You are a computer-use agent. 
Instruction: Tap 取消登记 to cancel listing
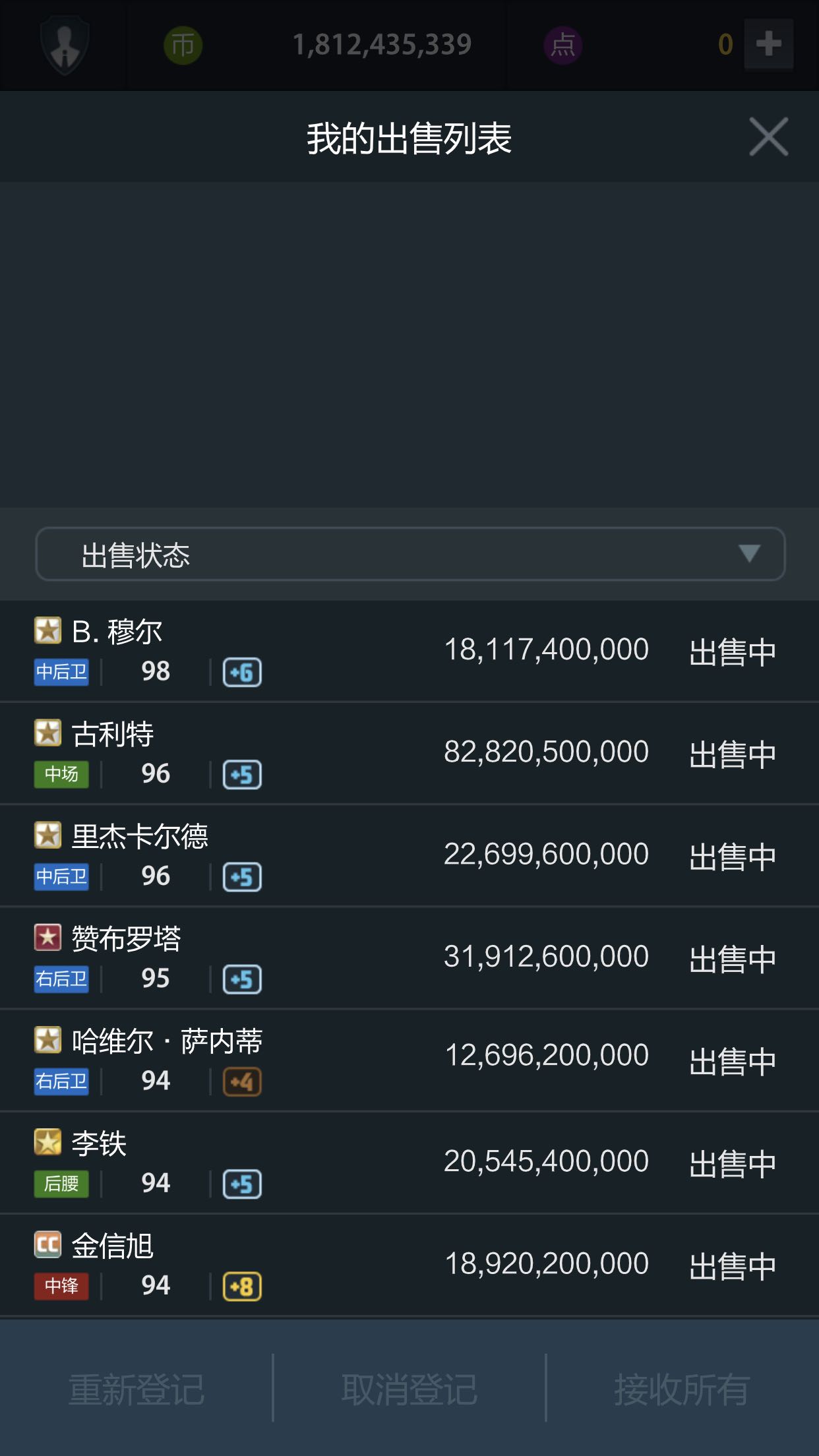coord(409,1389)
